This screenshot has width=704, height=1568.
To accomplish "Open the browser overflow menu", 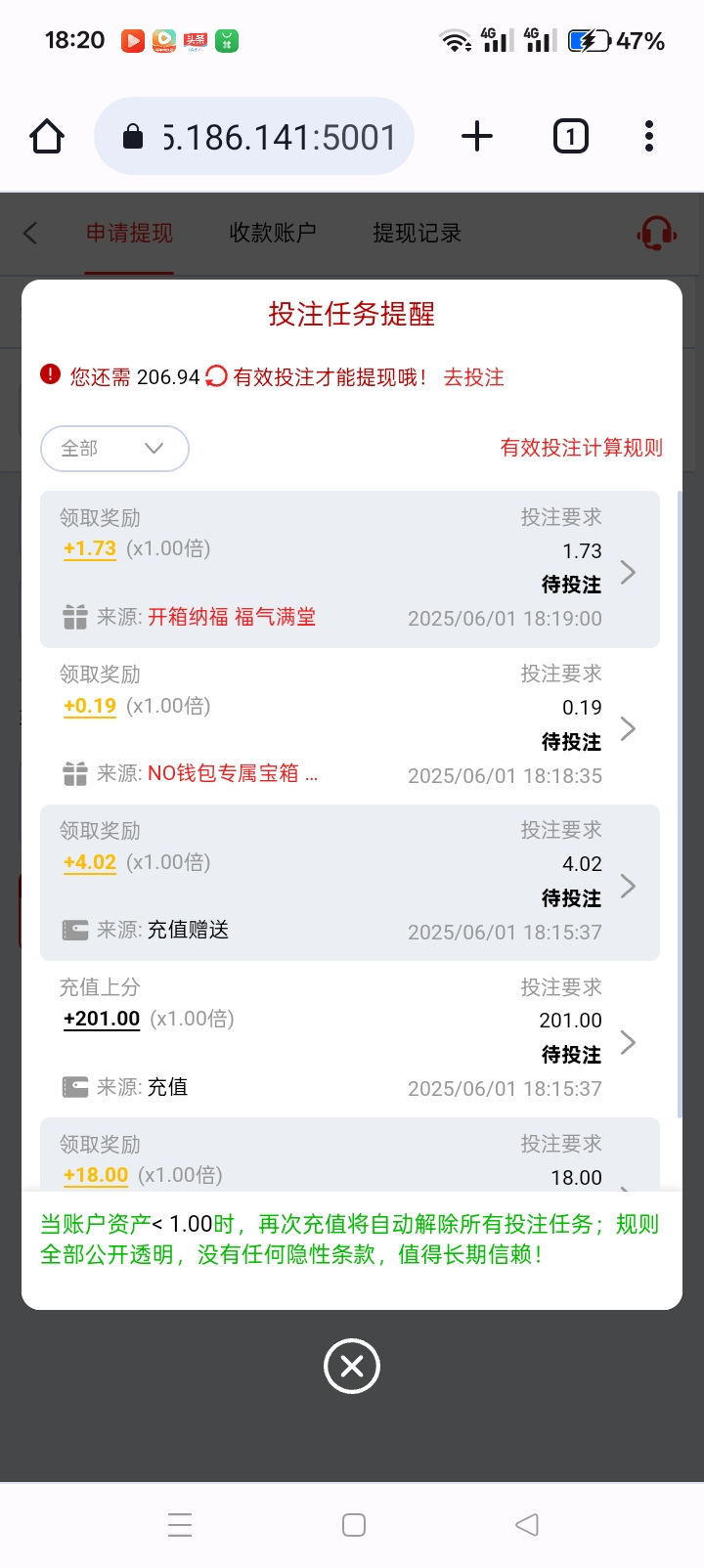I will pyautogui.click(x=649, y=136).
